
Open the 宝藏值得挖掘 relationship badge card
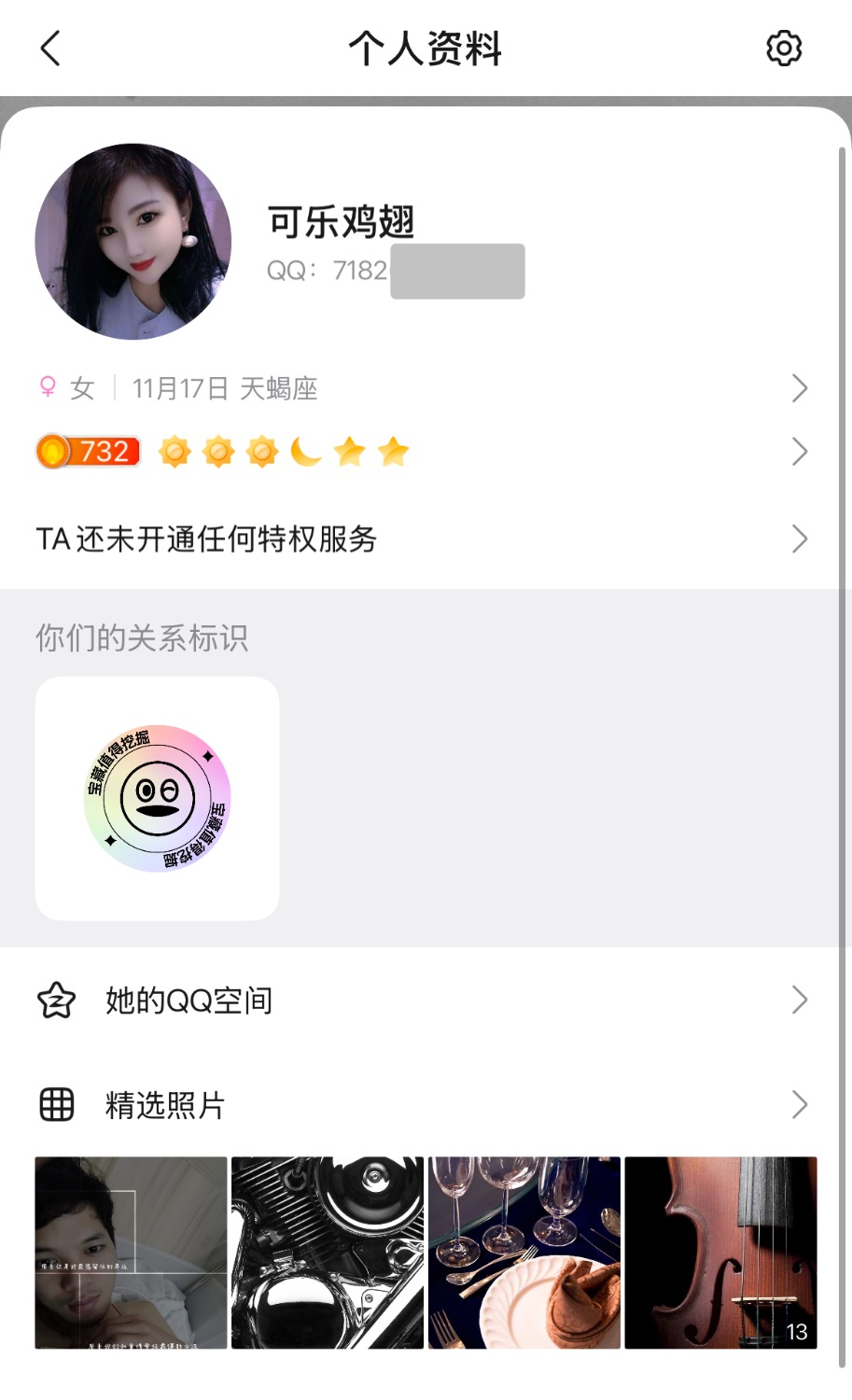pos(157,799)
